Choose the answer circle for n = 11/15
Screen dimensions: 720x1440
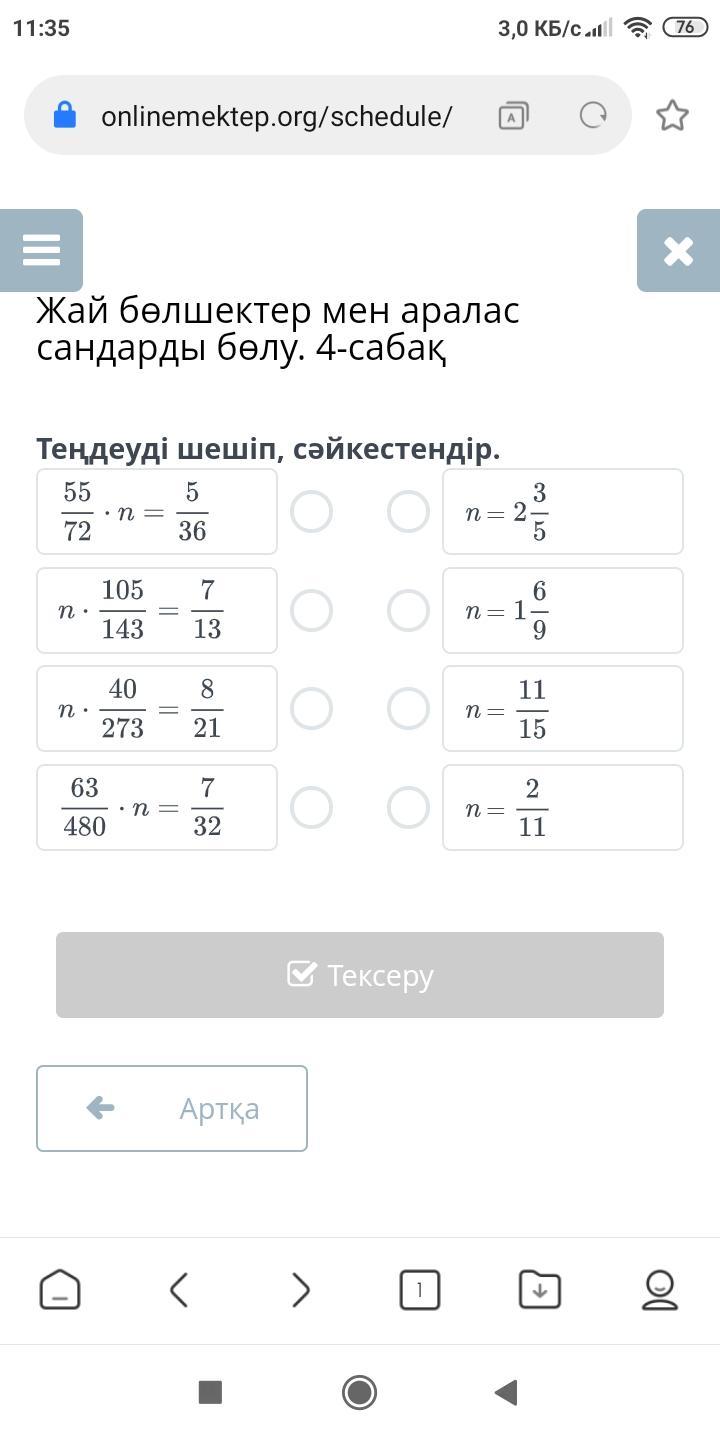coord(408,709)
